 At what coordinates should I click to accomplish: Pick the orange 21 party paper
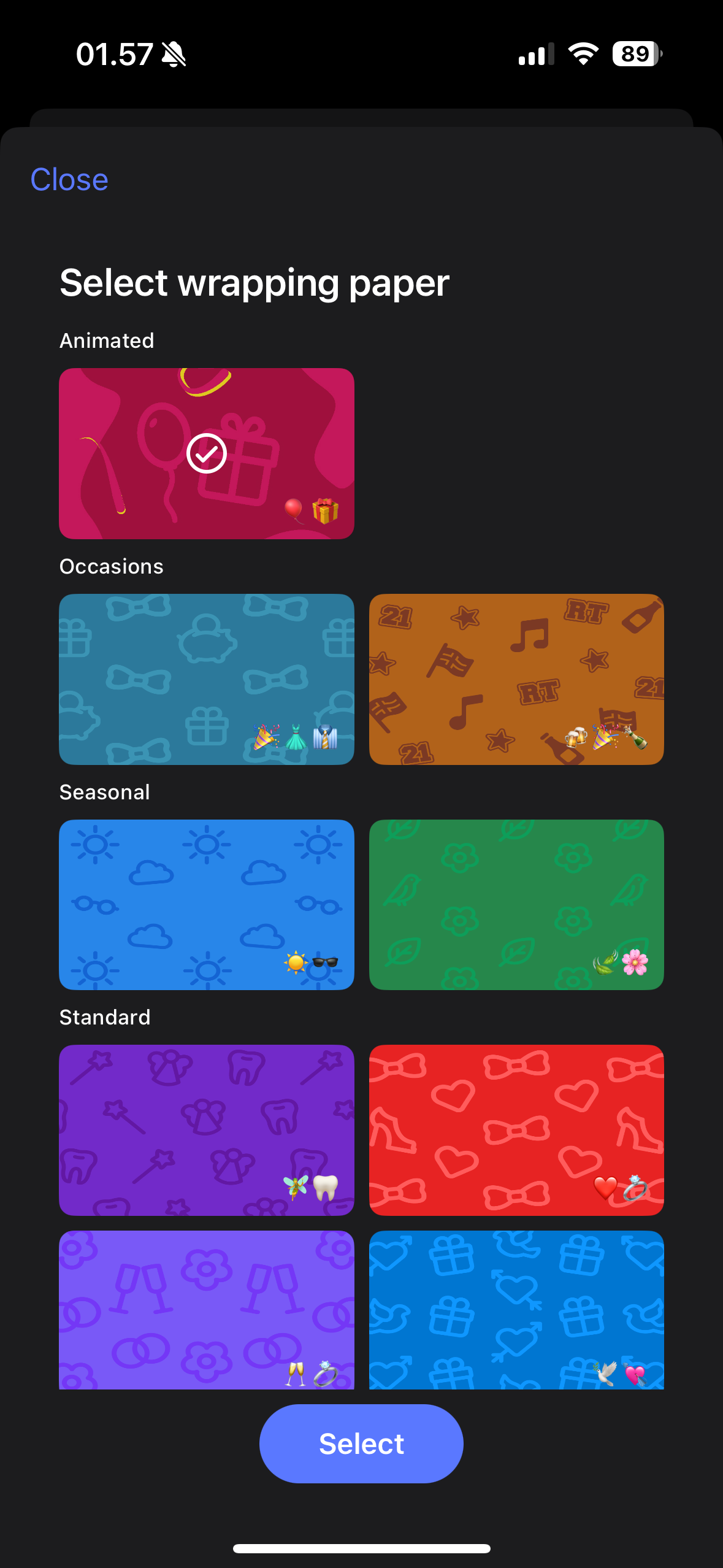(516, 679)
